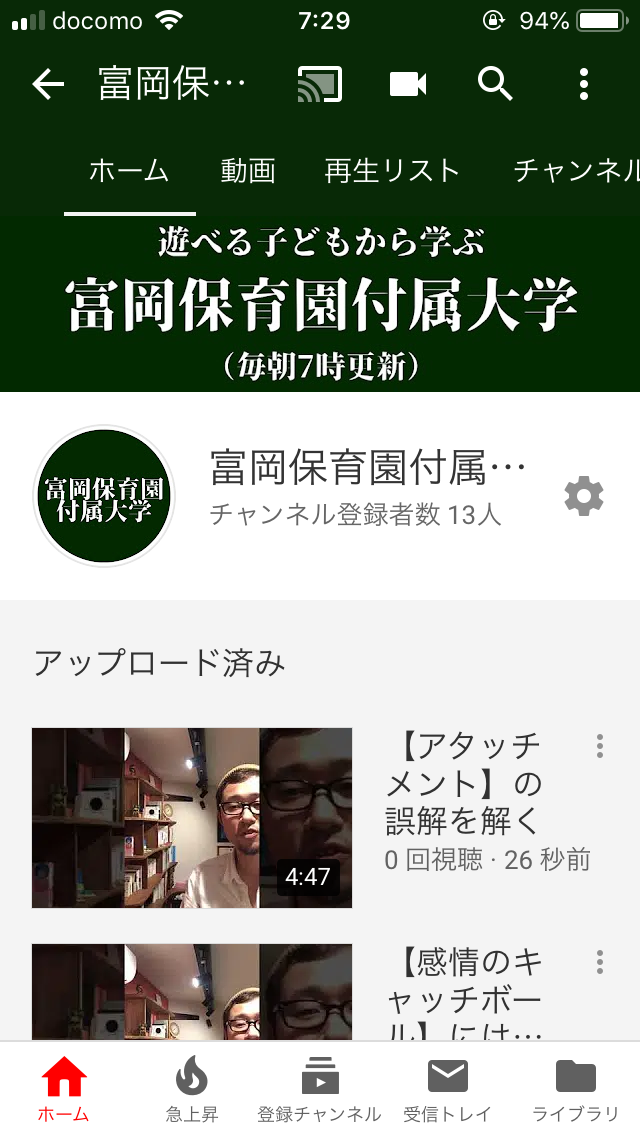This screenshot has width=640, height=1136.
Task: Open the cast to device icon
Action: coord(320,85)
